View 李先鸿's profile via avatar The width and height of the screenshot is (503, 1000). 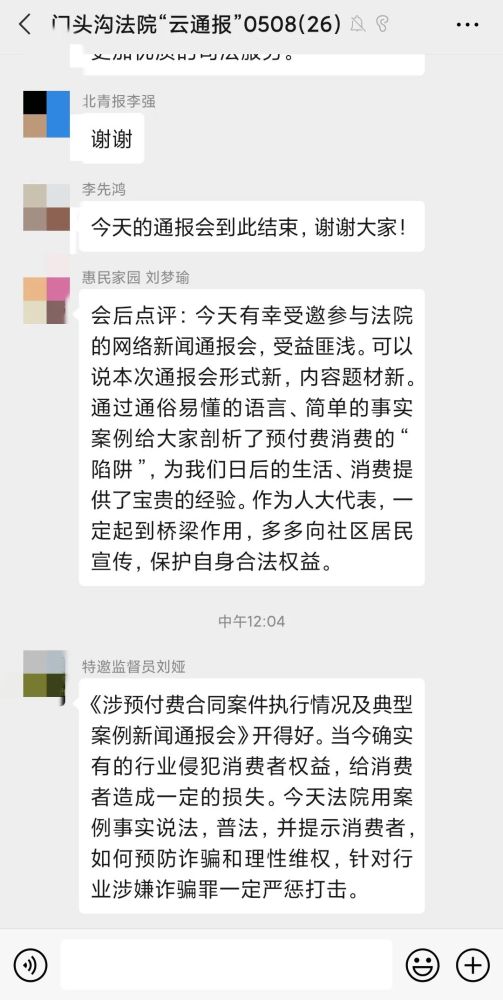click(46, 207)
